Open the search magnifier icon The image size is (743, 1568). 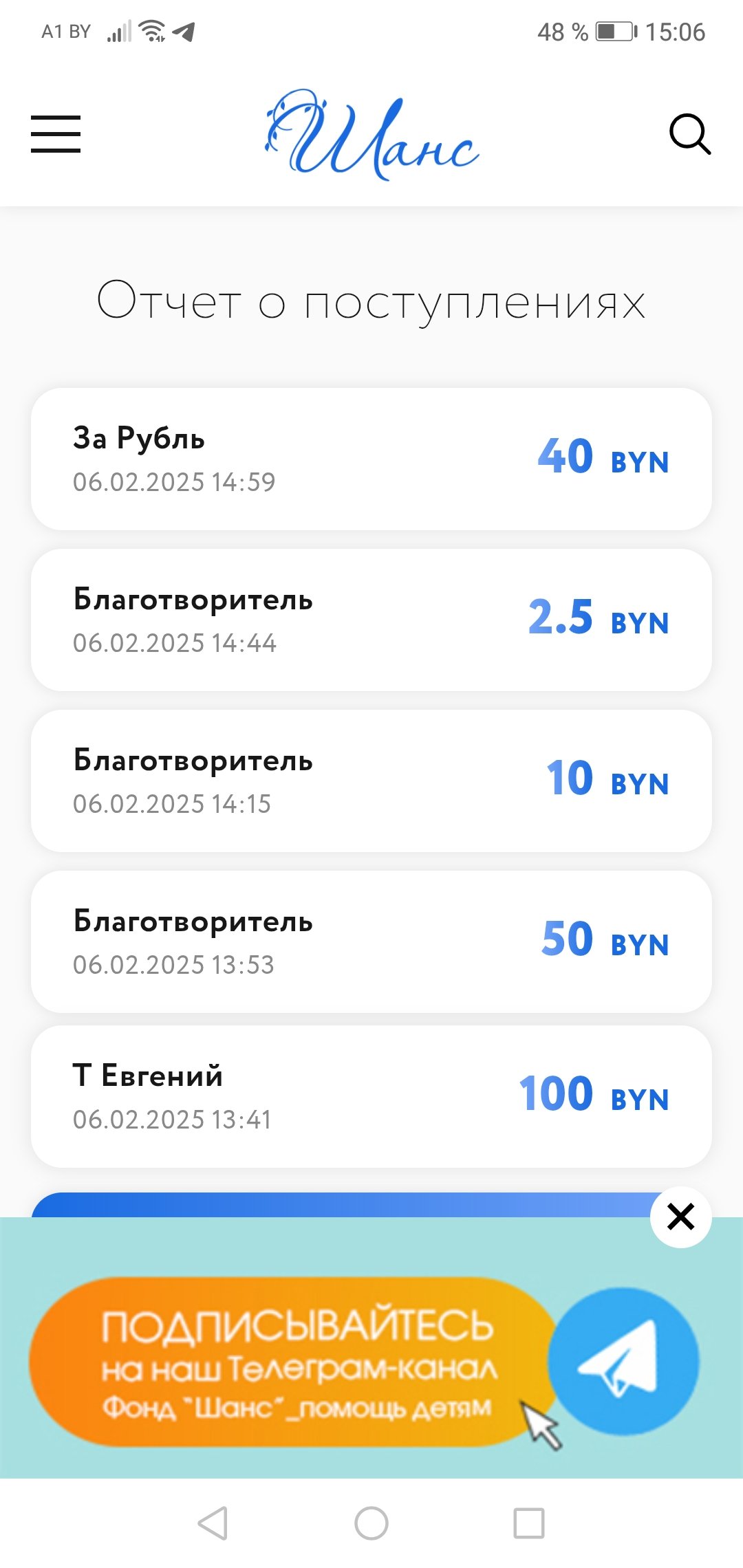[x=690, y=134]
